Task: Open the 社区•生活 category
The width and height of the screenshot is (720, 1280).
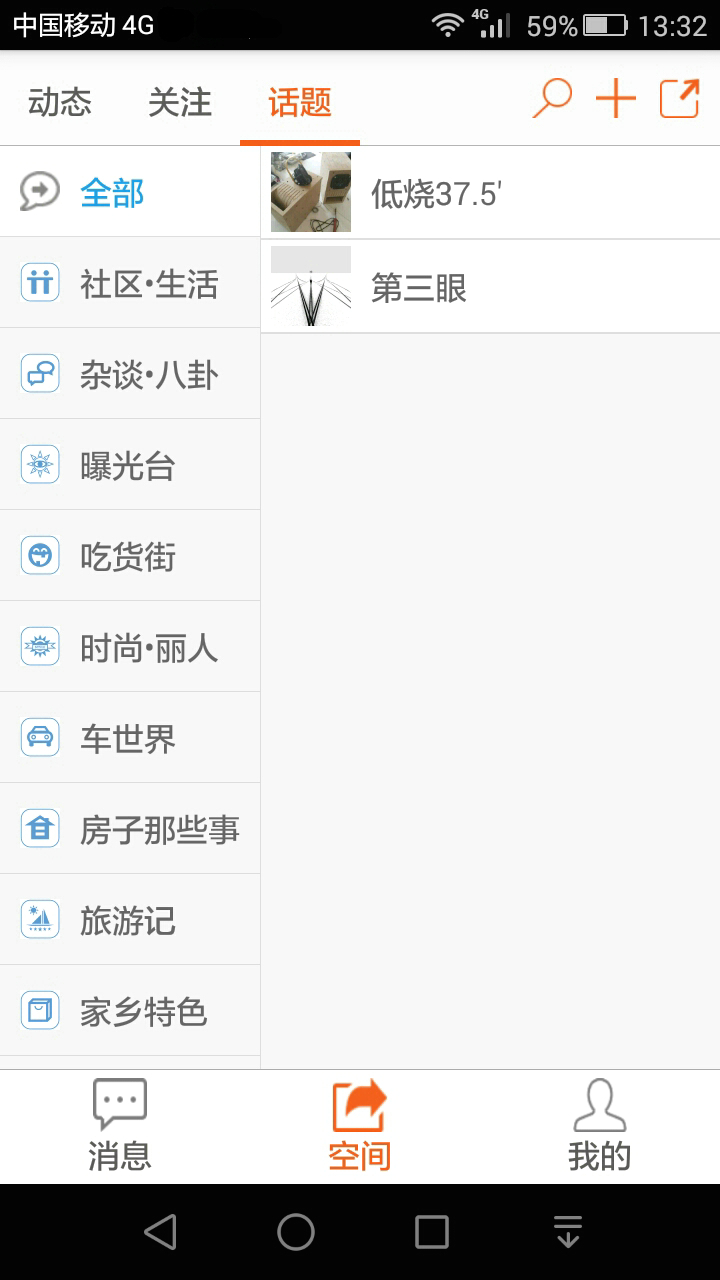Action: [x=130, y=283]
